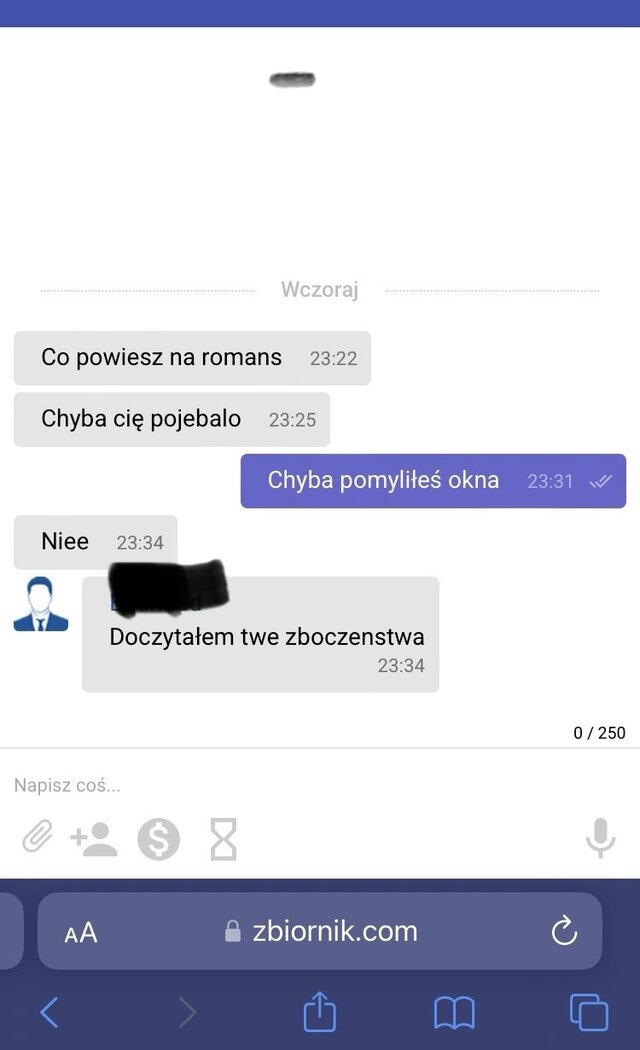640x1050 pixels.
Task: Tap the microphone icon
Action: coord(600,838)
